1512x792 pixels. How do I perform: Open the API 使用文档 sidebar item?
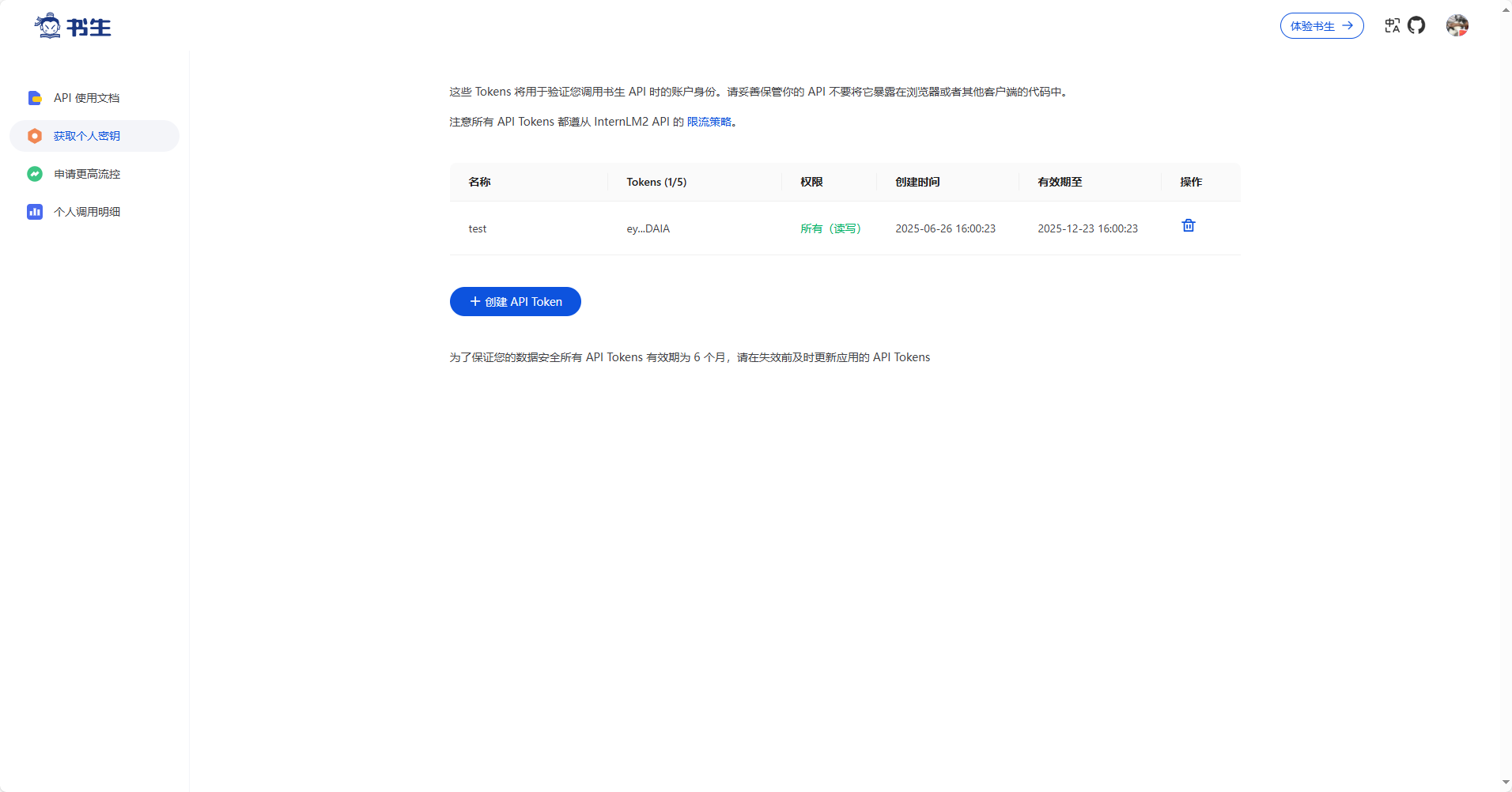(x=86, y=98)
